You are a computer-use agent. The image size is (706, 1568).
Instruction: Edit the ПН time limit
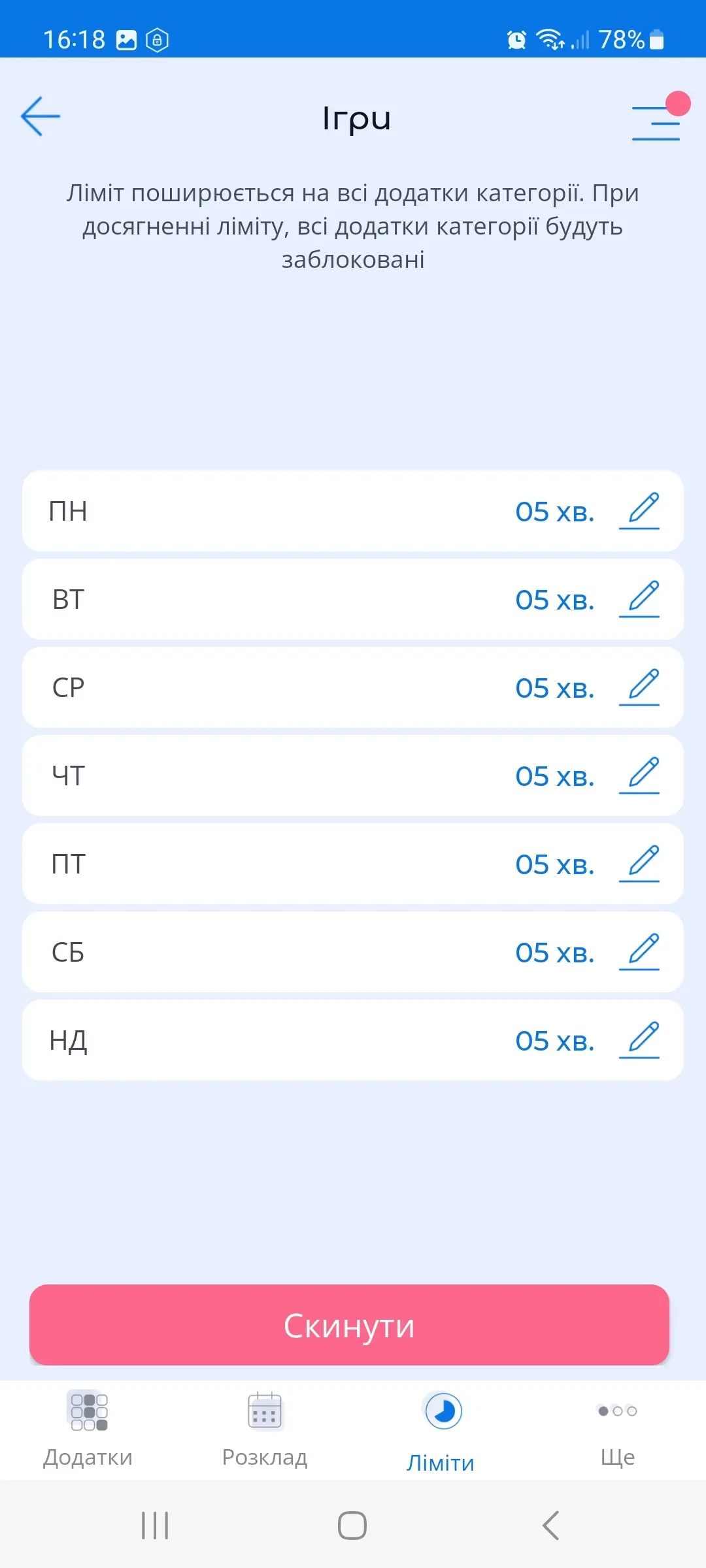(640, 511)
